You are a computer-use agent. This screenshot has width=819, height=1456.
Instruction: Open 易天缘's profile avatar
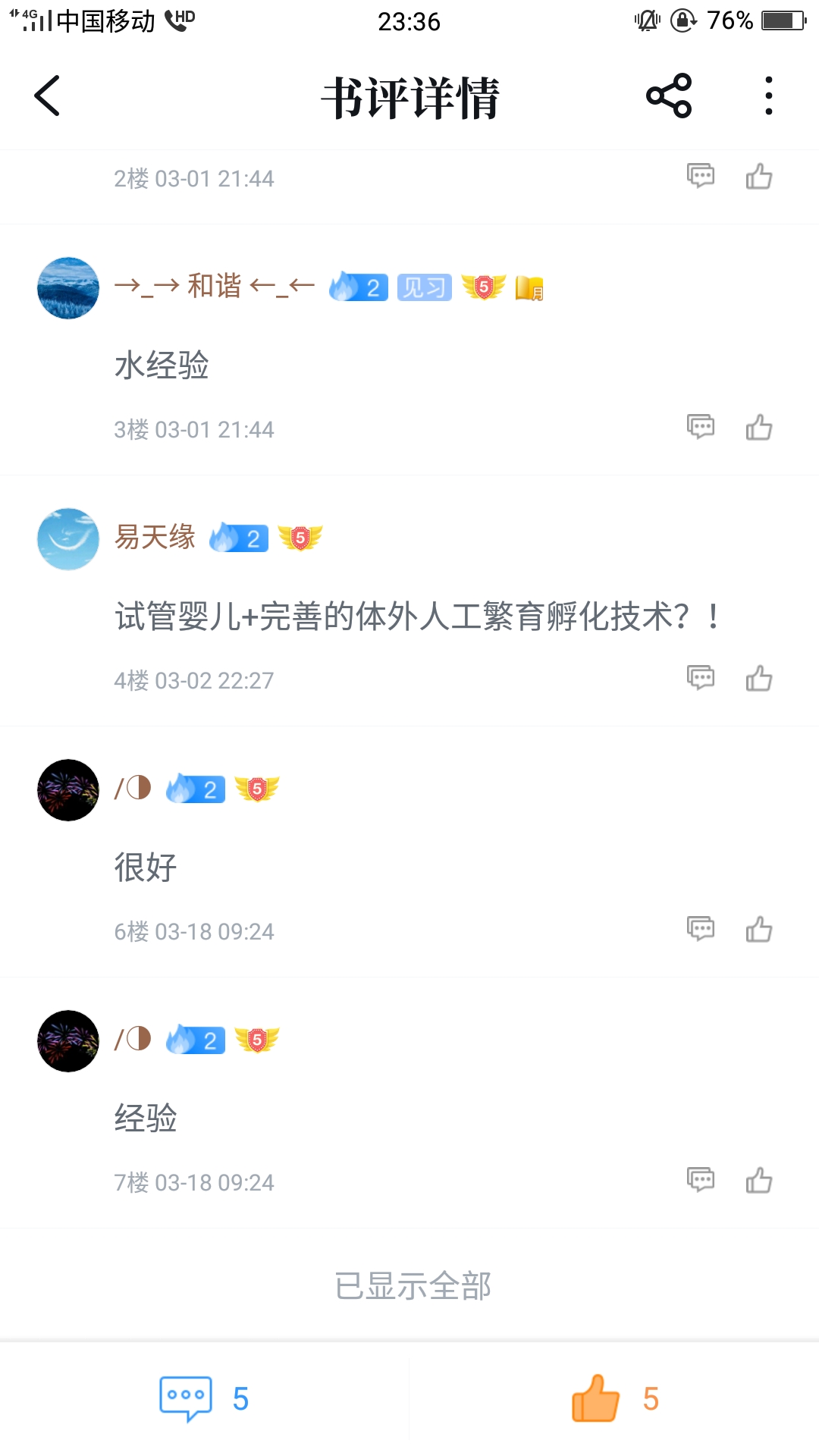coord(68,539)
